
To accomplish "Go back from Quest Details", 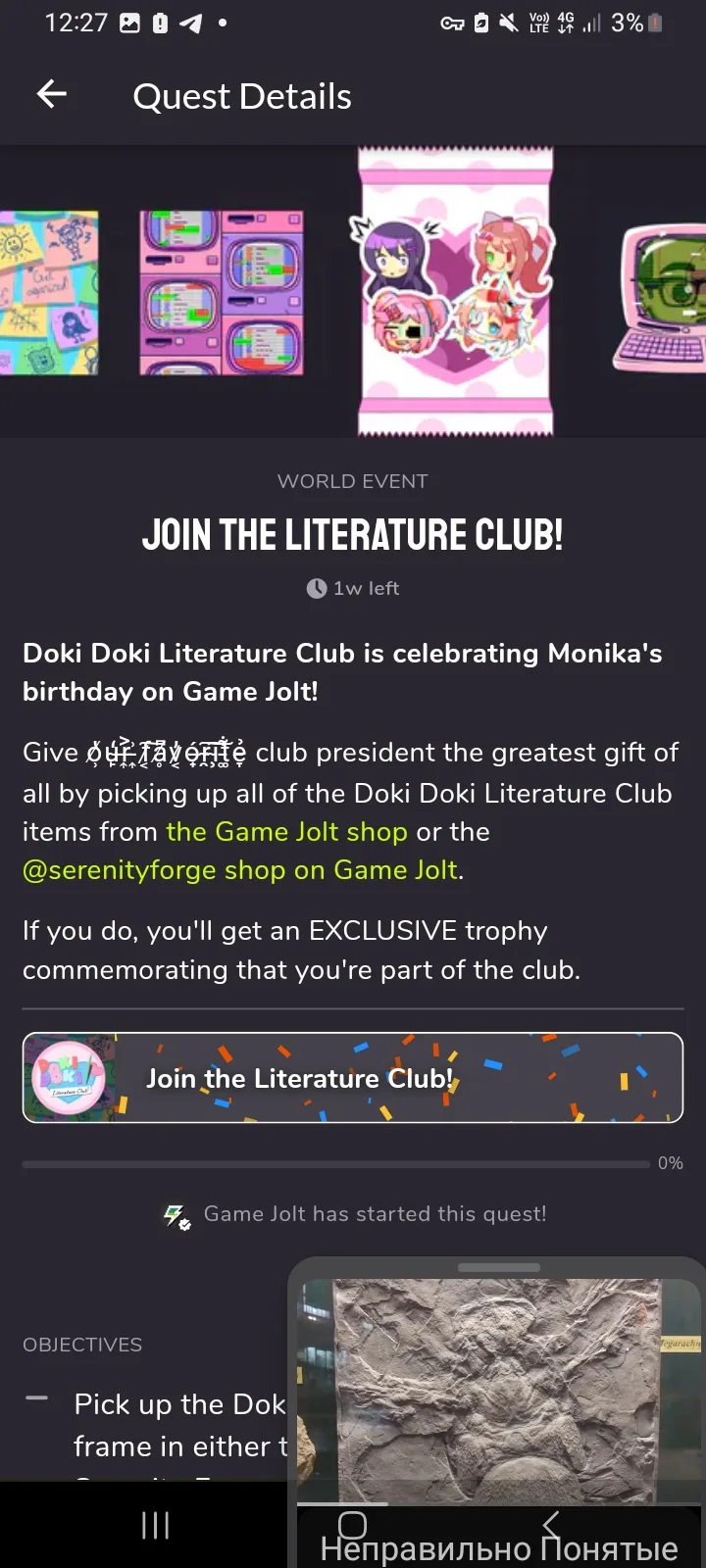I will [52, 95].
